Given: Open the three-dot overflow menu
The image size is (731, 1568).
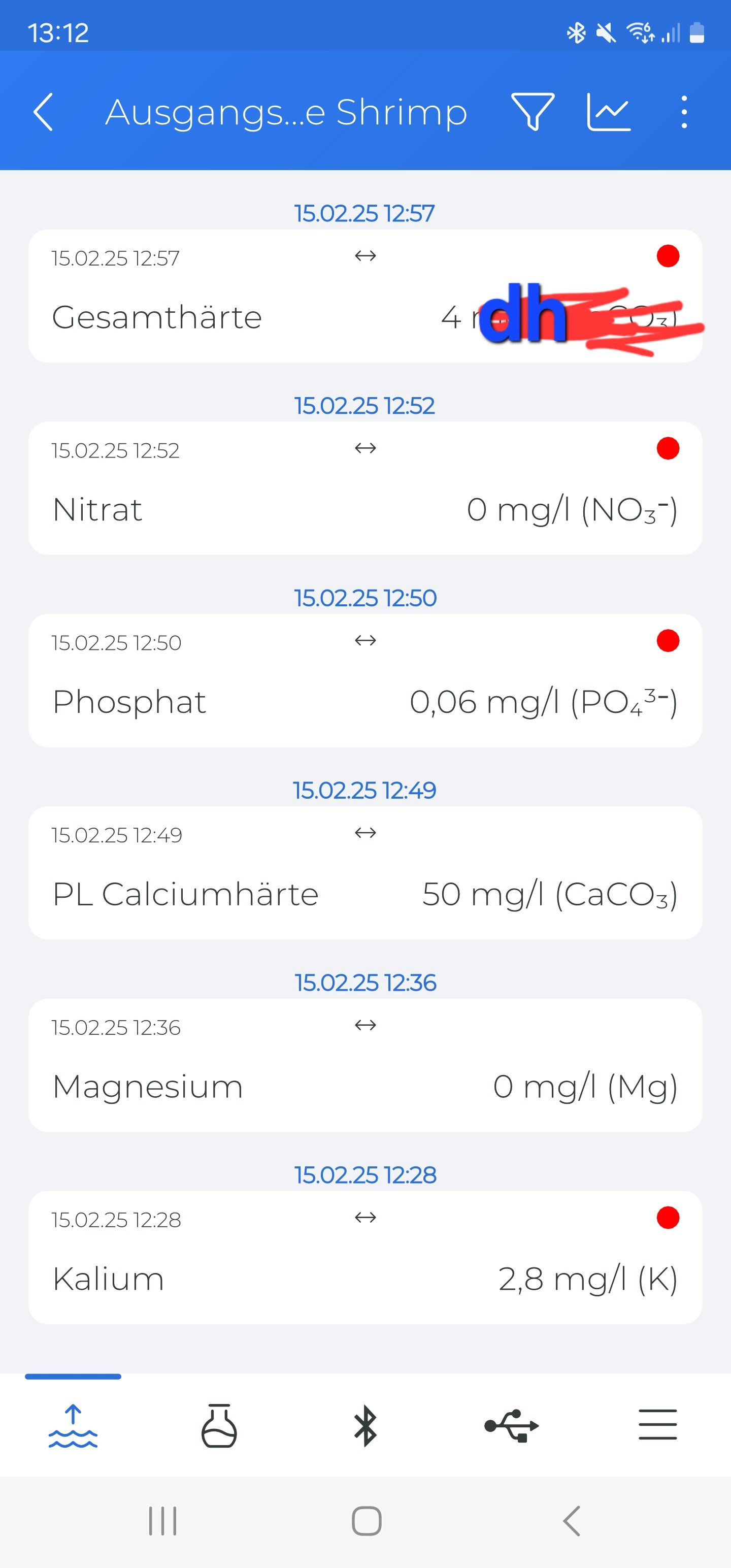Looking at the screenshot, I should point(684,112).
